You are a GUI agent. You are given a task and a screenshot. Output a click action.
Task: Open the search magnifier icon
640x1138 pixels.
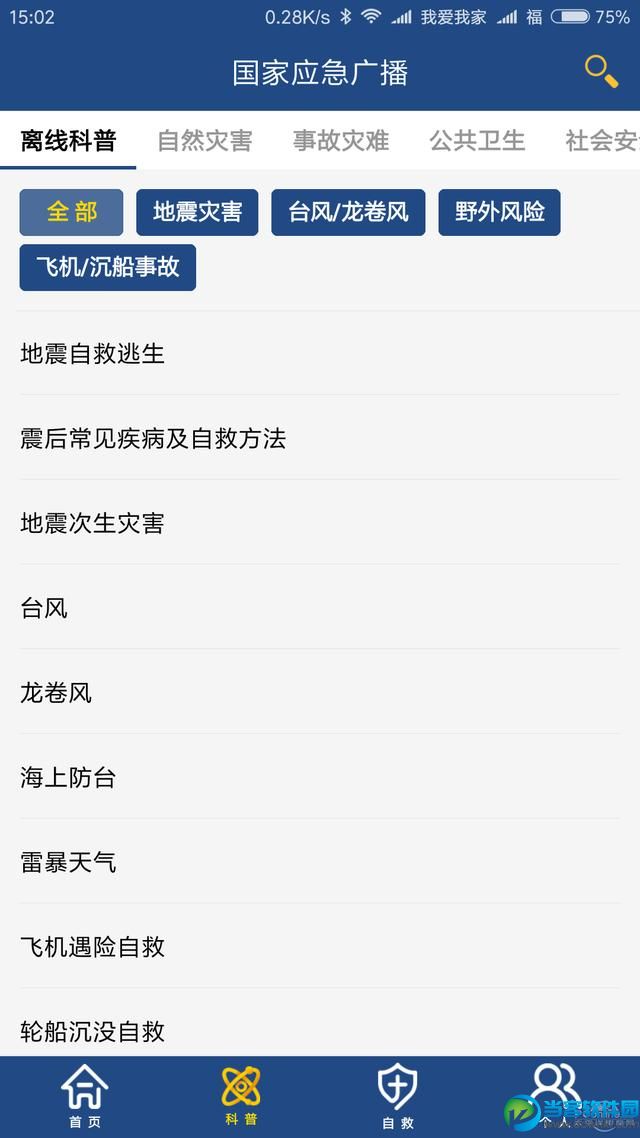tap(601, 72)
